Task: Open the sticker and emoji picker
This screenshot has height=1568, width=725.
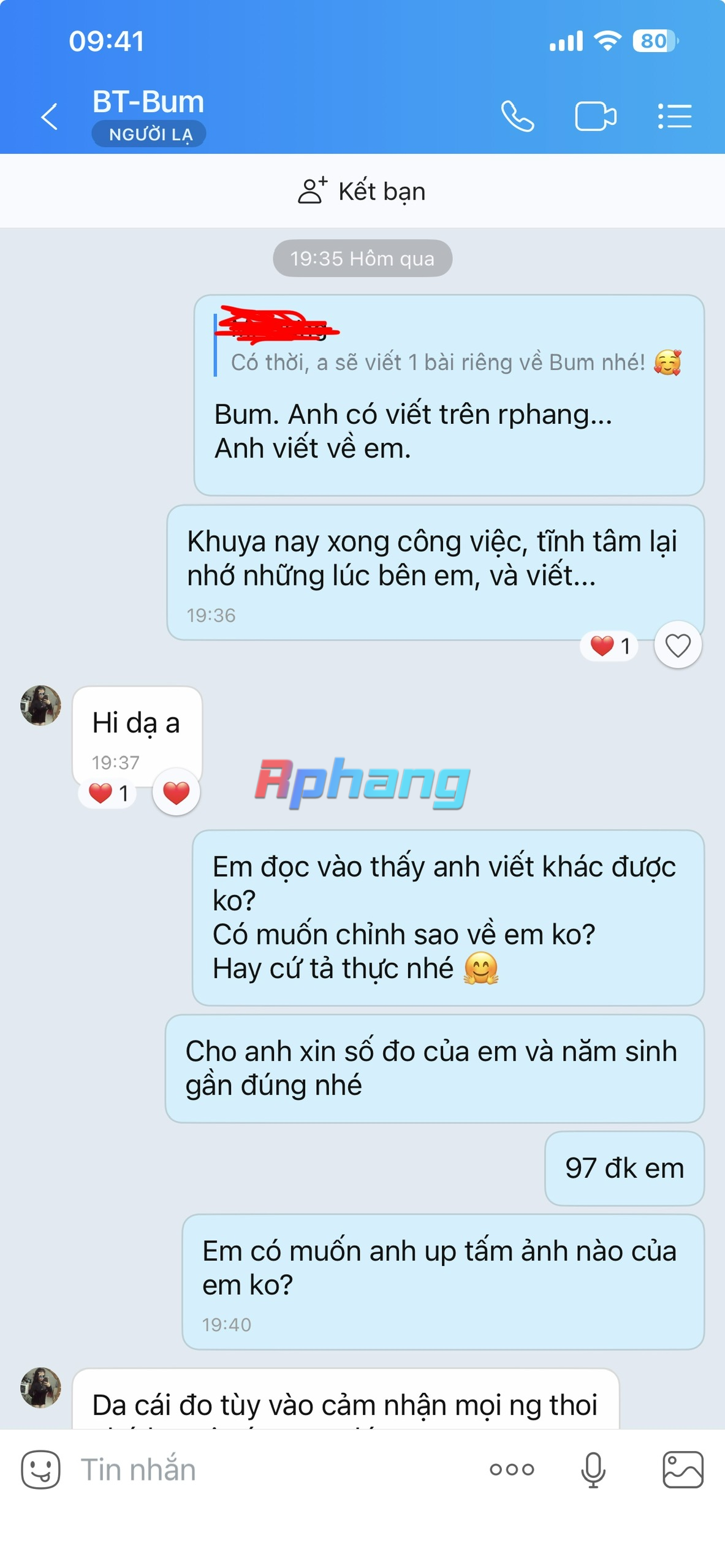Action: click(x=40, y=1469)
